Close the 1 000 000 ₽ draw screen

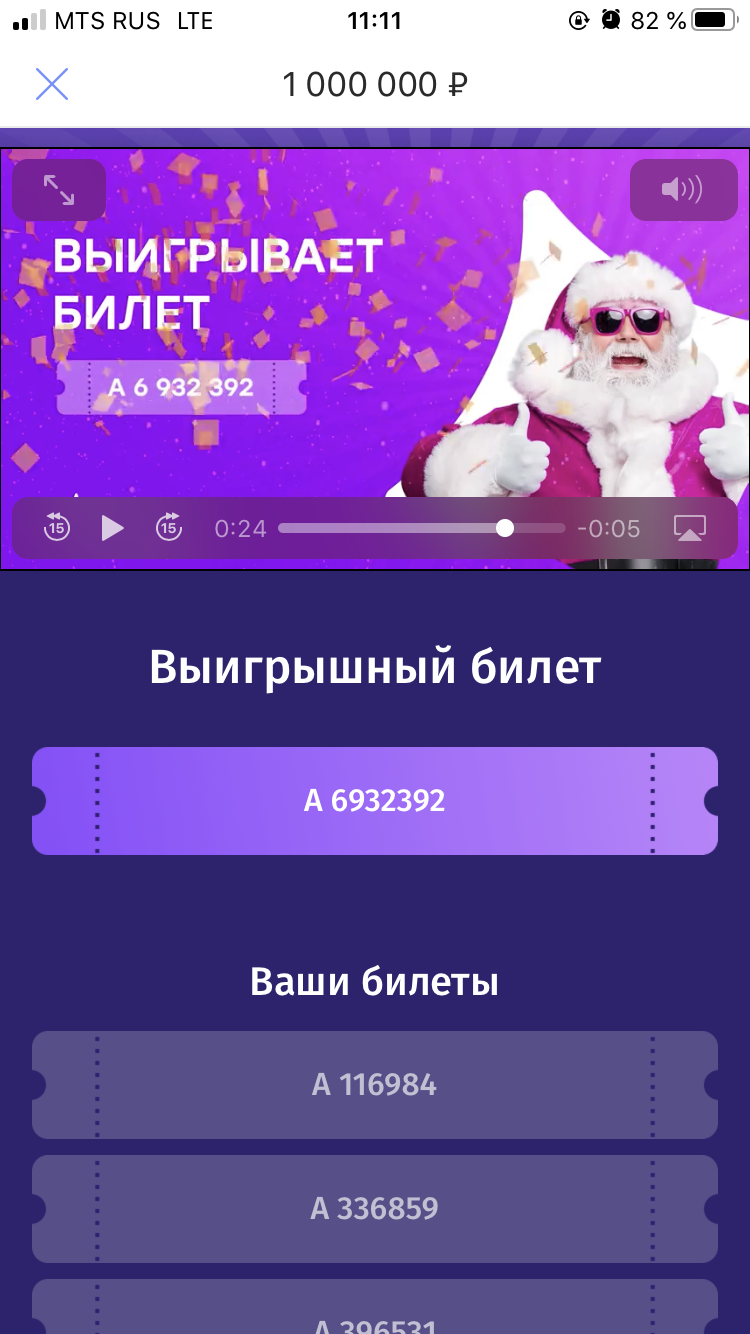pos(52,84)
